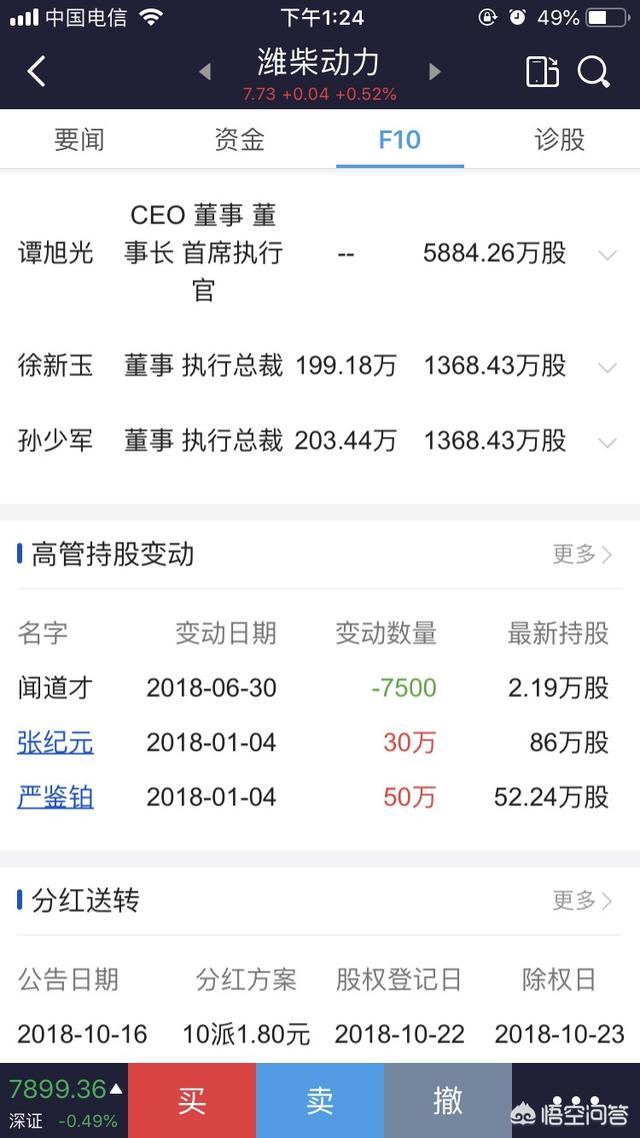
Task: Tap the 撤 cancel order button
Action: pos(448,1100)
